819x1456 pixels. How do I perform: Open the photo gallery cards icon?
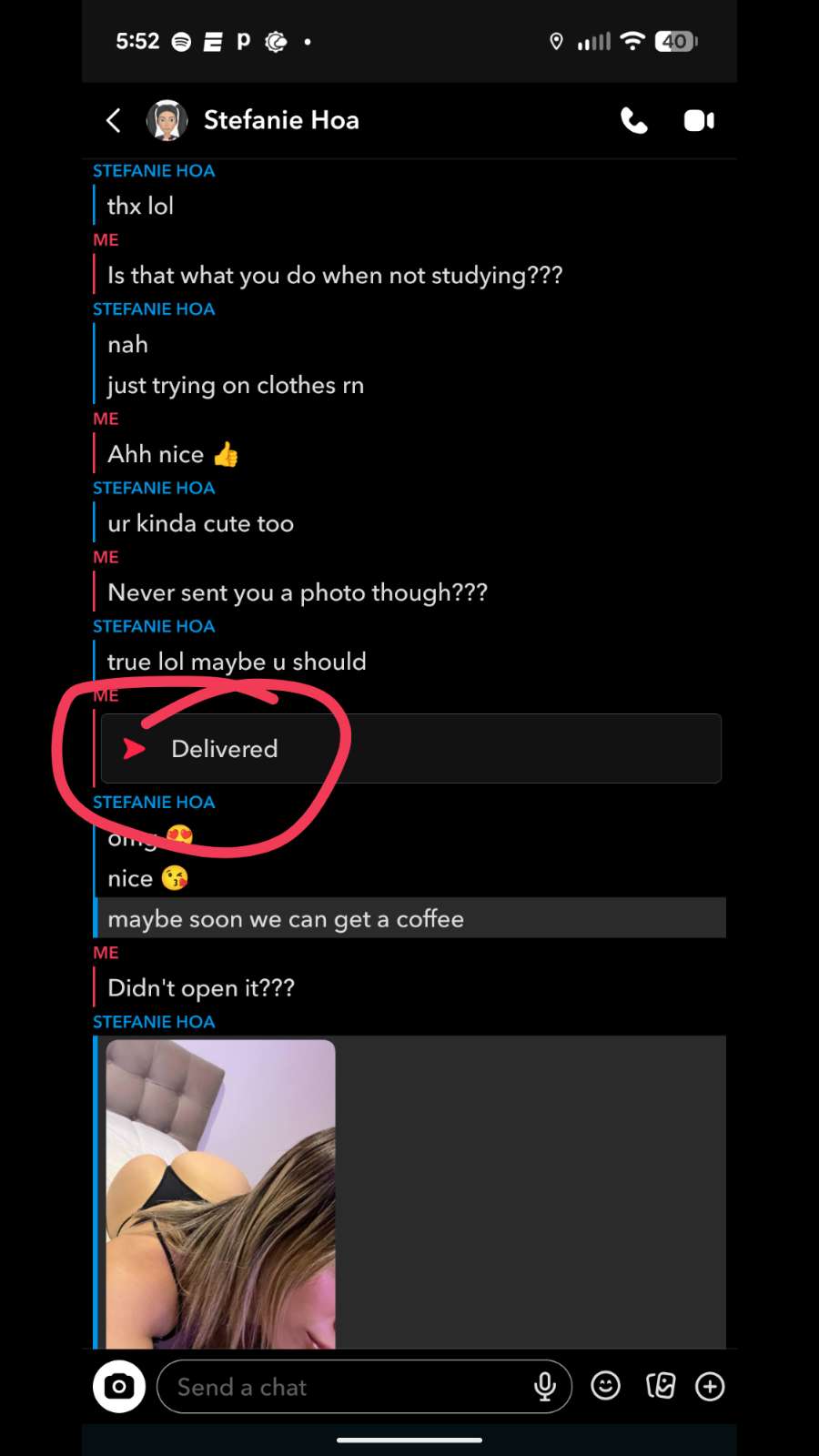(660, 1386)
